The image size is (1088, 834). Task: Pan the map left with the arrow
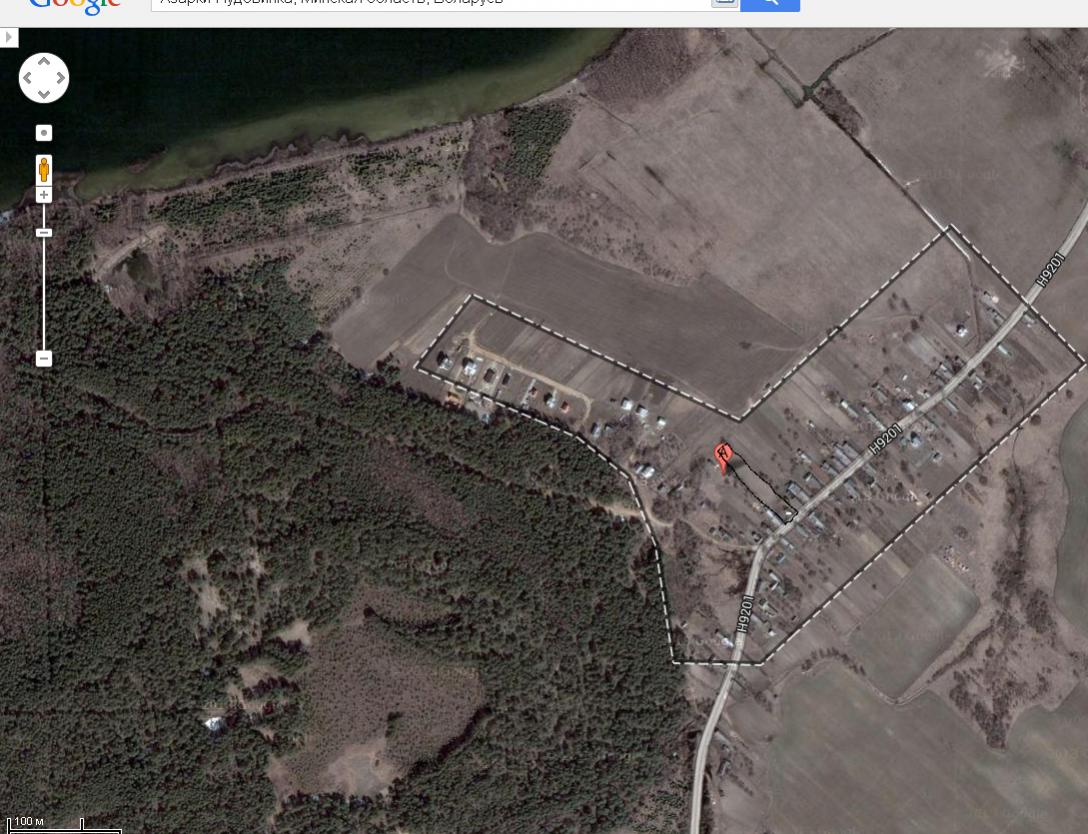click(28, 78)
